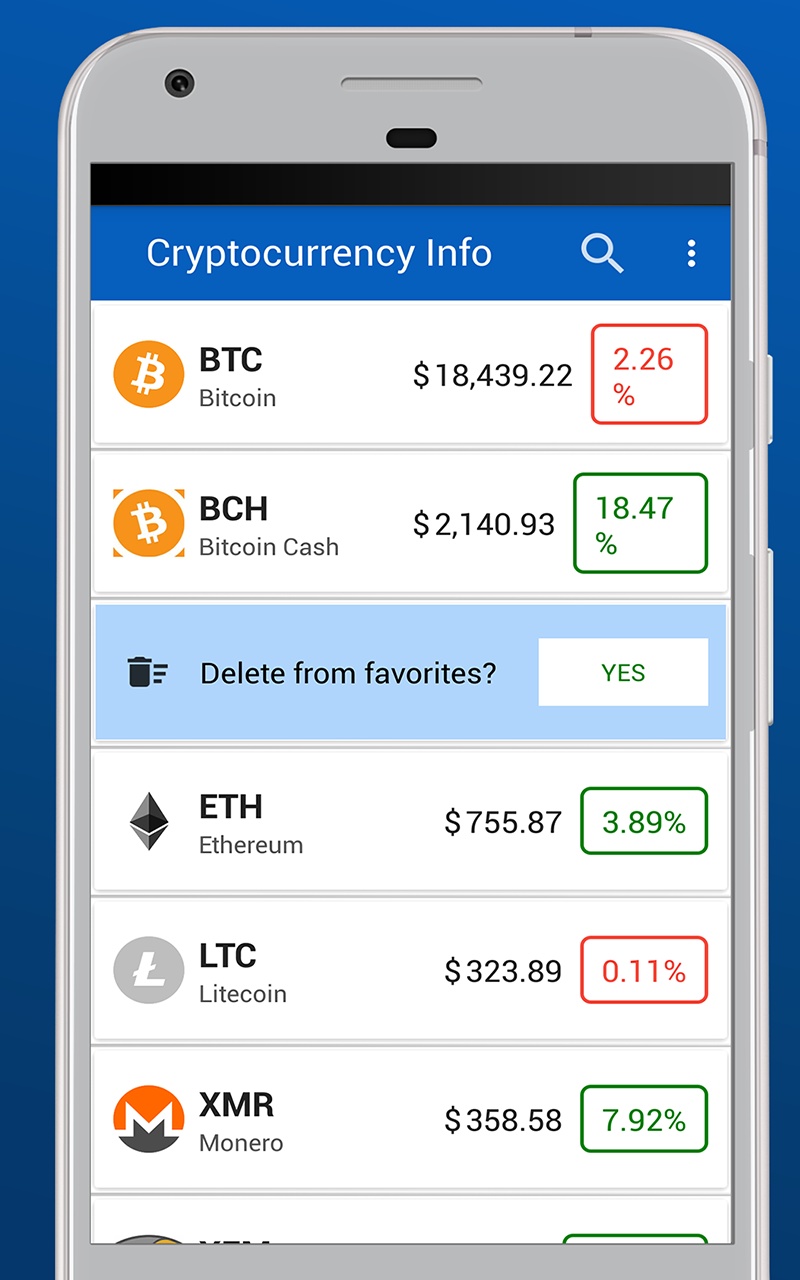Image resolution: width=800 pixels, height=1280 pixels.
Task: Select the BTC price of $18,439.22
Action: coord(491,375)
